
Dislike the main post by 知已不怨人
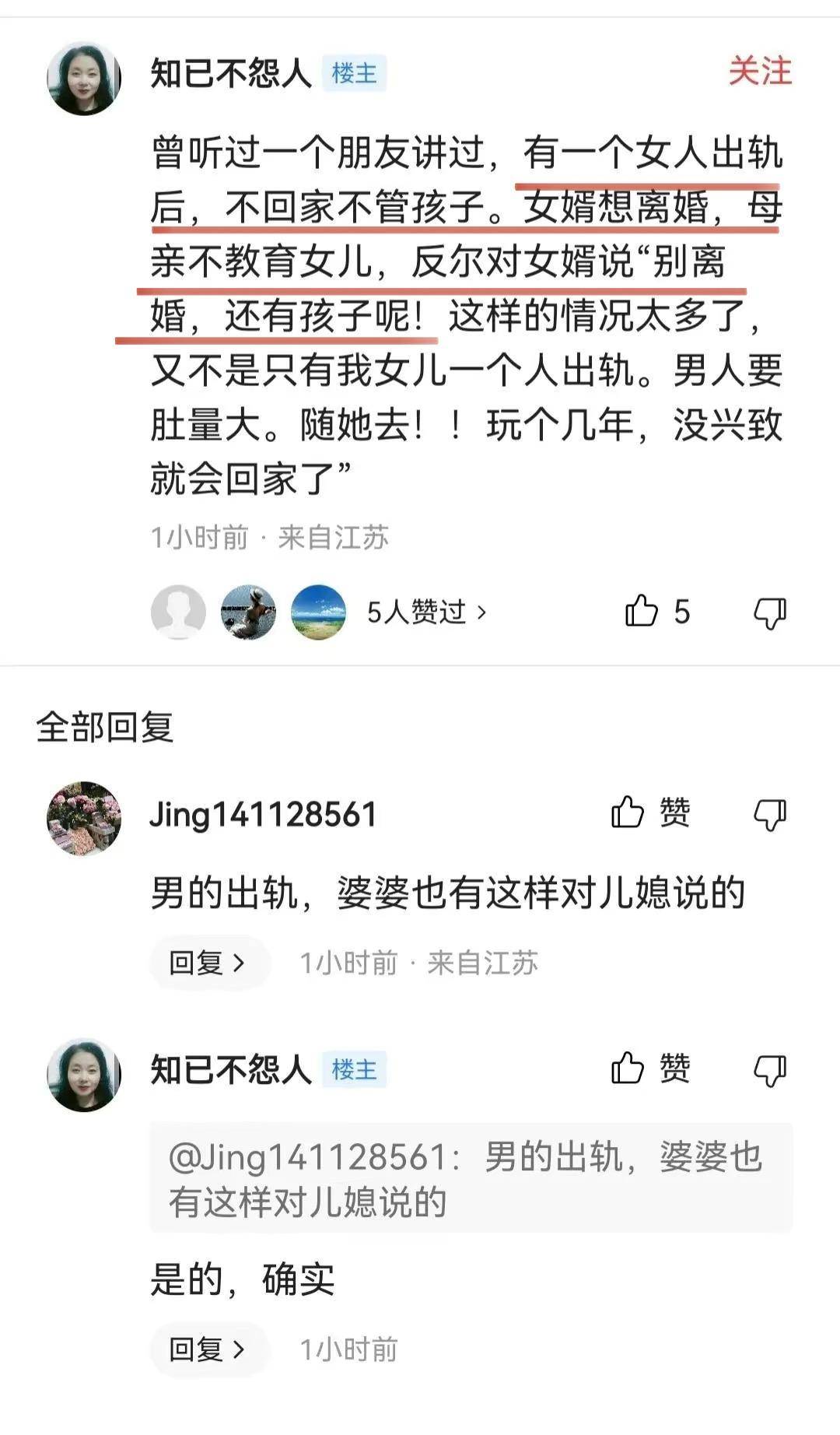coord(769,613)
